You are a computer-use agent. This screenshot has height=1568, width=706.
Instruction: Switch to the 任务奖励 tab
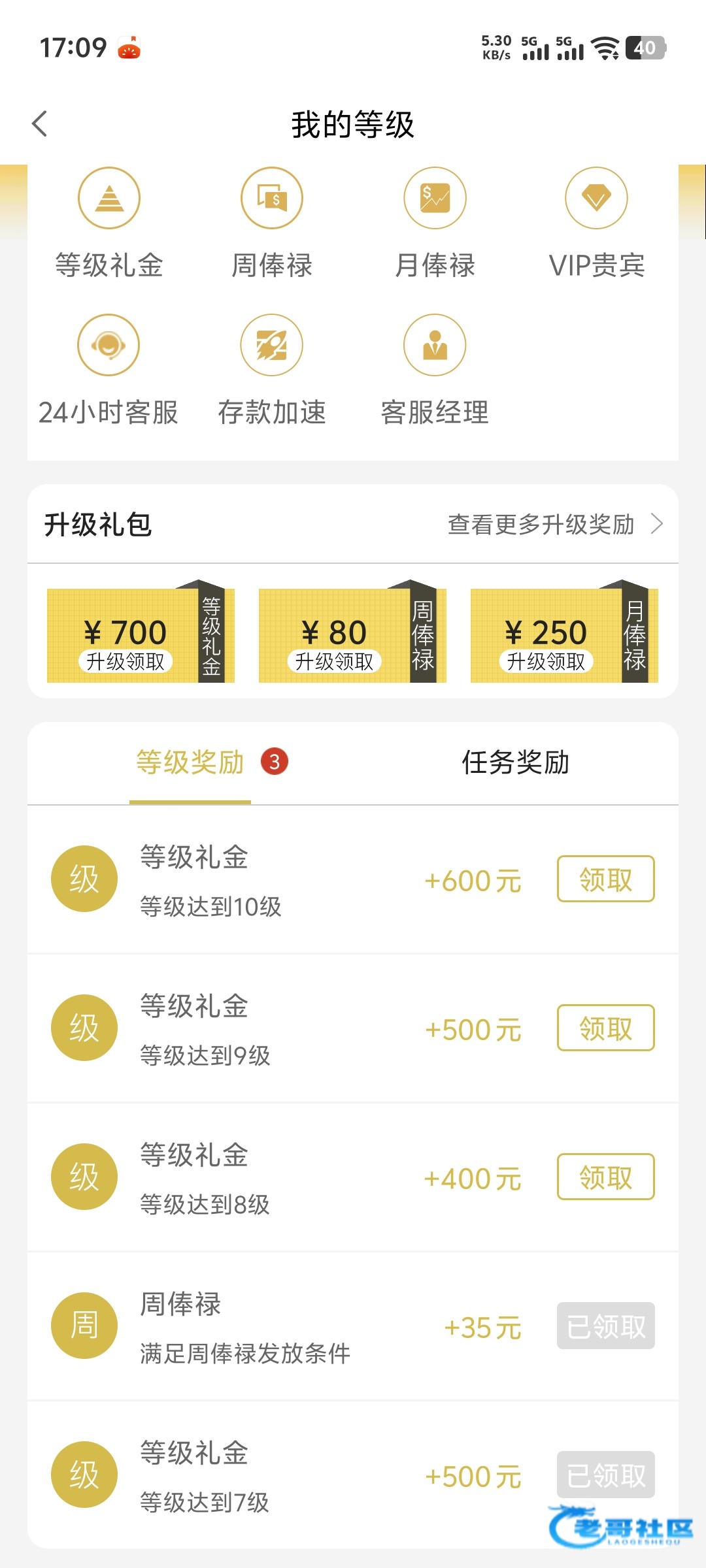pyautogui.click(x=515, y=762)
